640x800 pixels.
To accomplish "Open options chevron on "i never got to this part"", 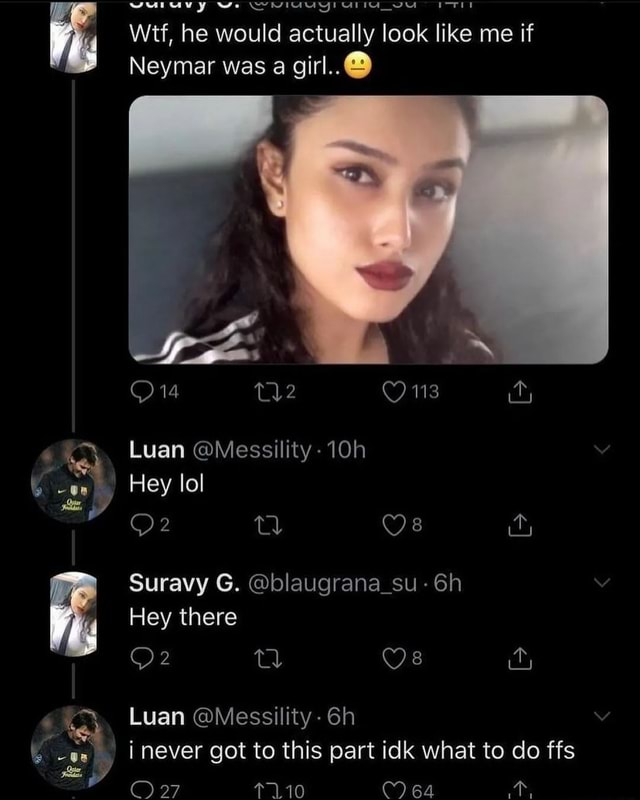I will point(601,717).
